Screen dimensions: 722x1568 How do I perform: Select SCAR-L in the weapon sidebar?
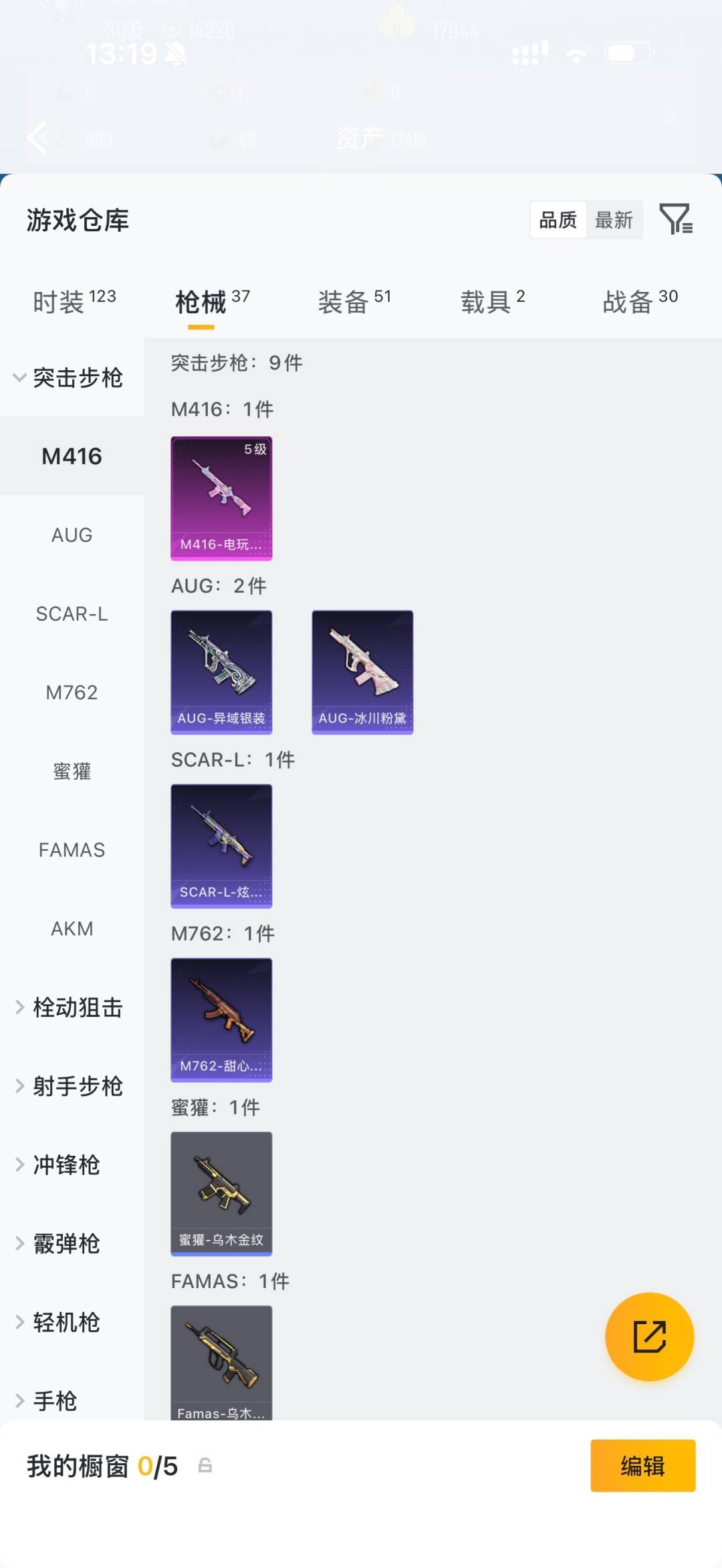(x=72, y=613)
